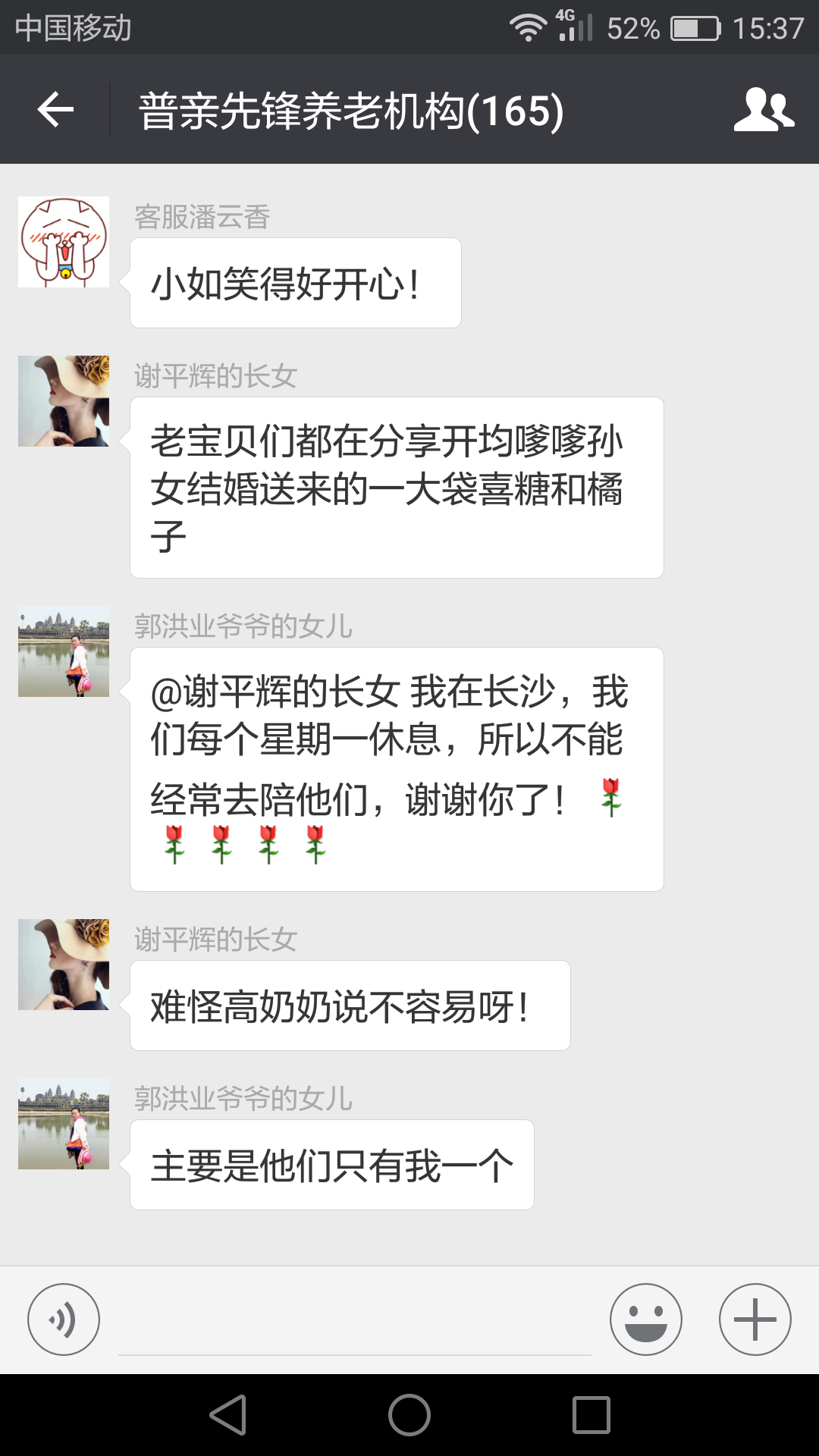Switch to voice message input
This screenshot has width=819, height=1456.
coord(64,1319)
